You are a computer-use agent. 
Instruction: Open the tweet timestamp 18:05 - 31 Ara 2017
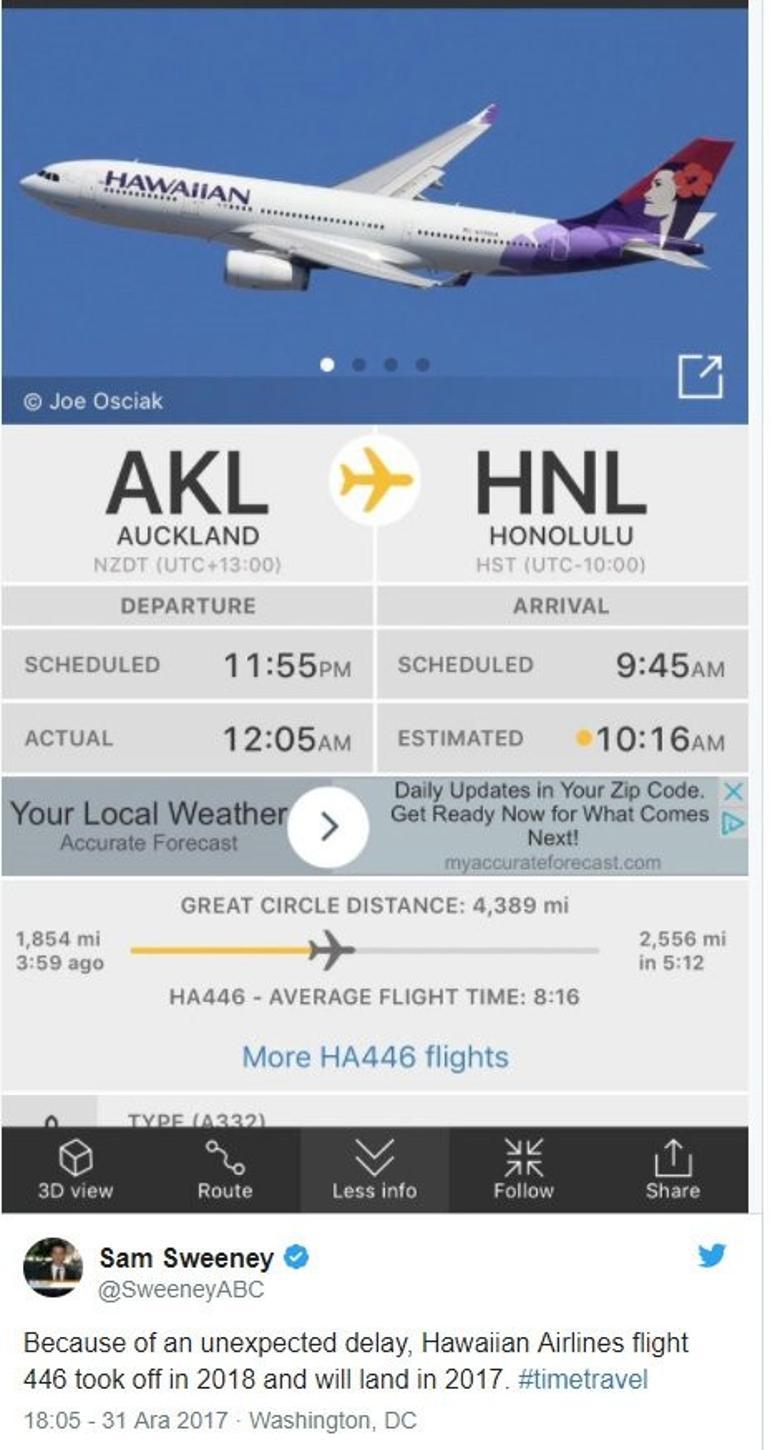(128, 1420)
